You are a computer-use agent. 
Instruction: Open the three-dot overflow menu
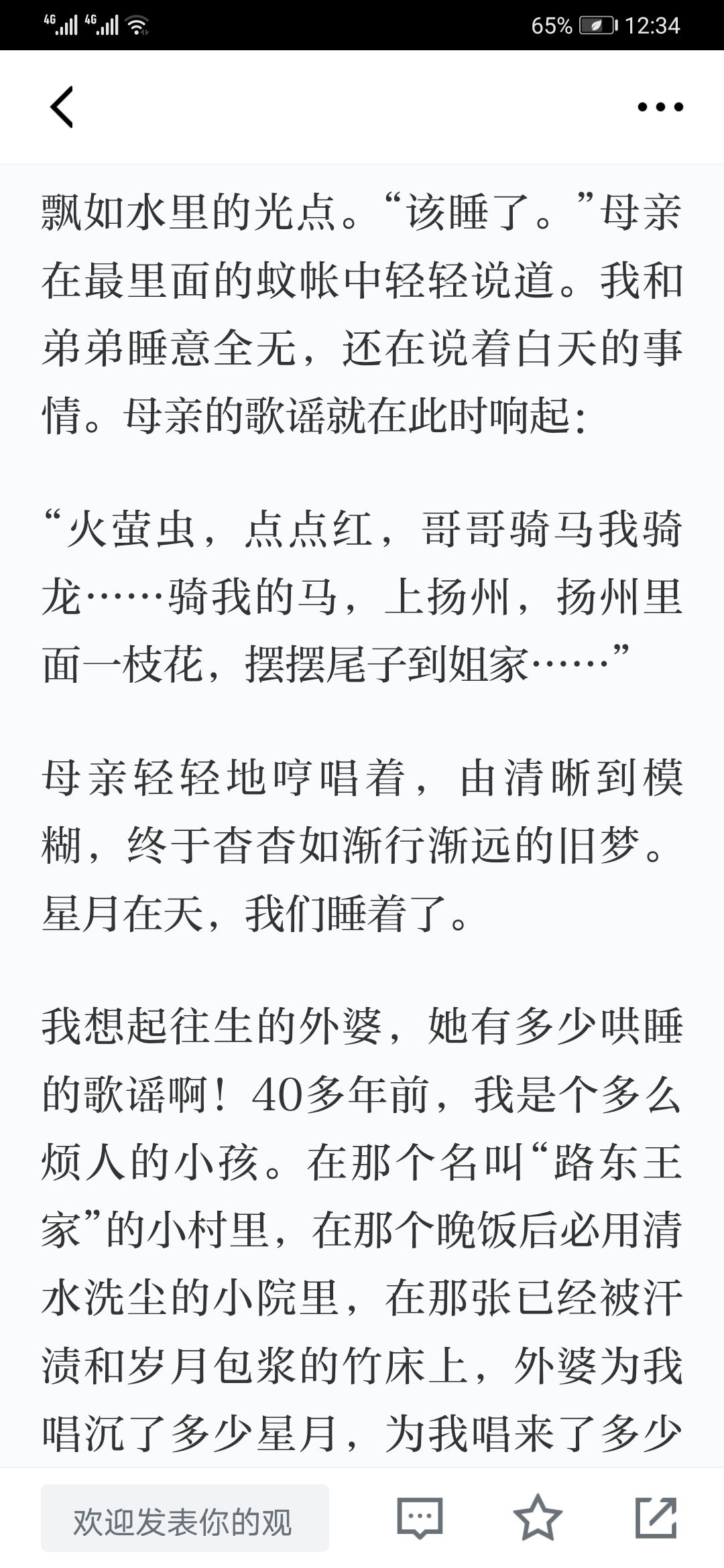click(x=660, y=107)
